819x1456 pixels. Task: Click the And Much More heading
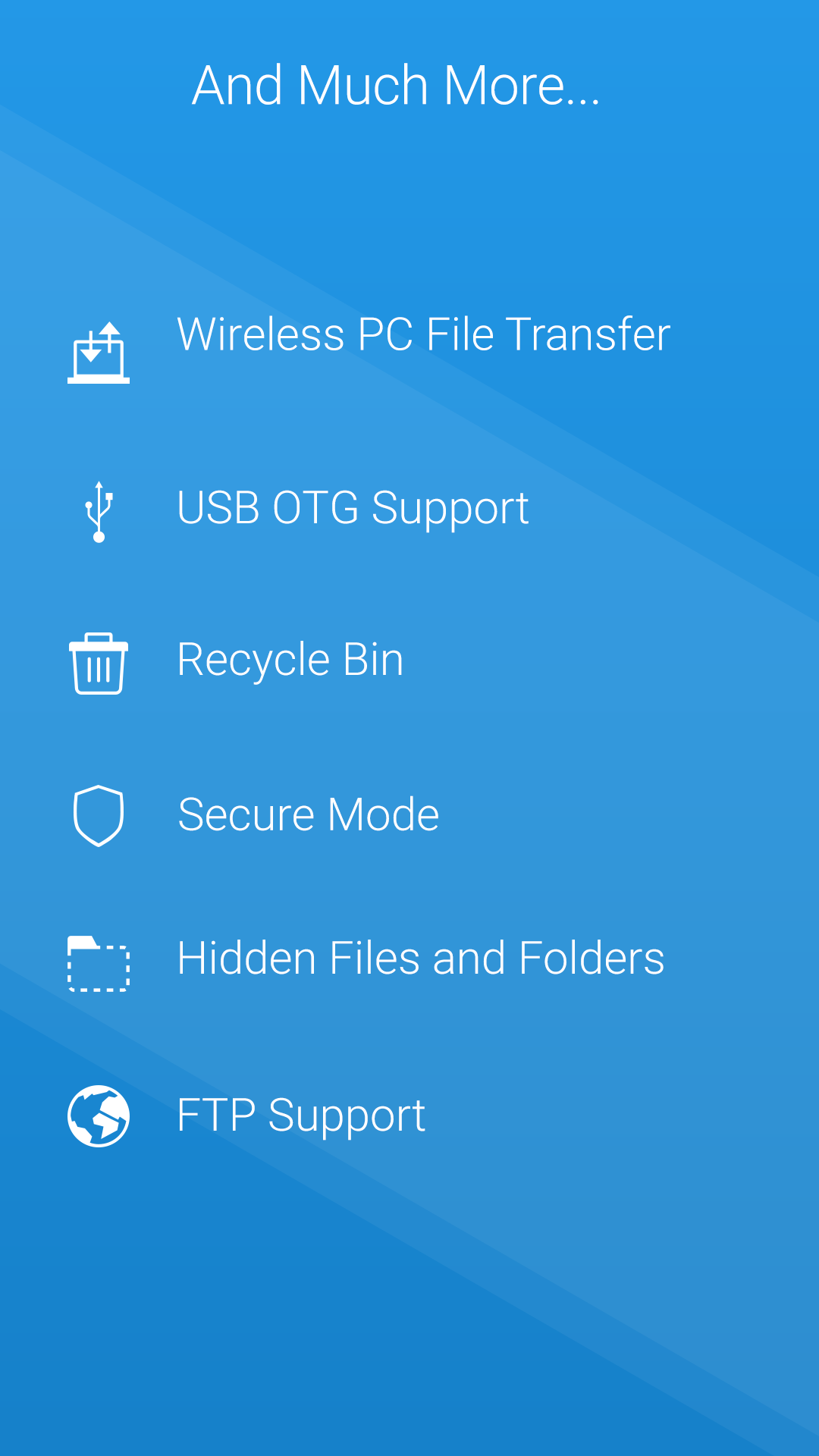pos(397,83)
